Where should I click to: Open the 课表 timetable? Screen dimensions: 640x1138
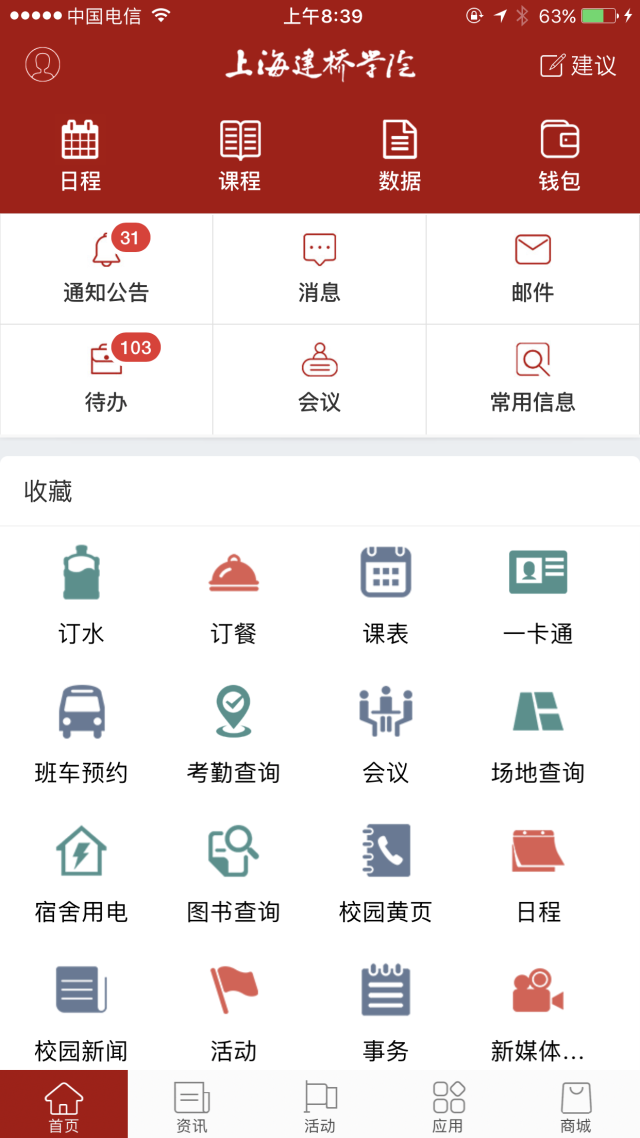[x=385, y=595]
